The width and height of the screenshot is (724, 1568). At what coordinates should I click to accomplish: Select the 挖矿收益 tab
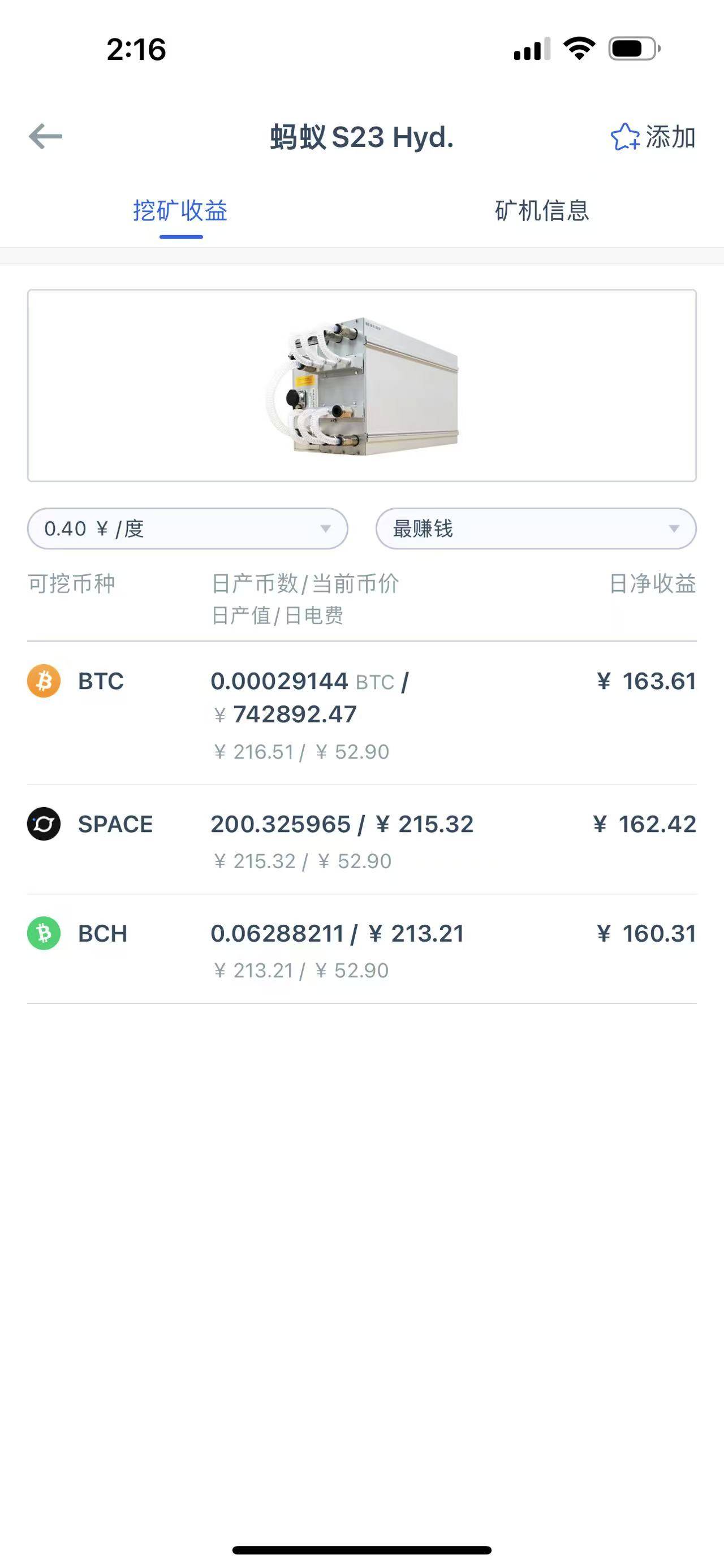[181, 212]
